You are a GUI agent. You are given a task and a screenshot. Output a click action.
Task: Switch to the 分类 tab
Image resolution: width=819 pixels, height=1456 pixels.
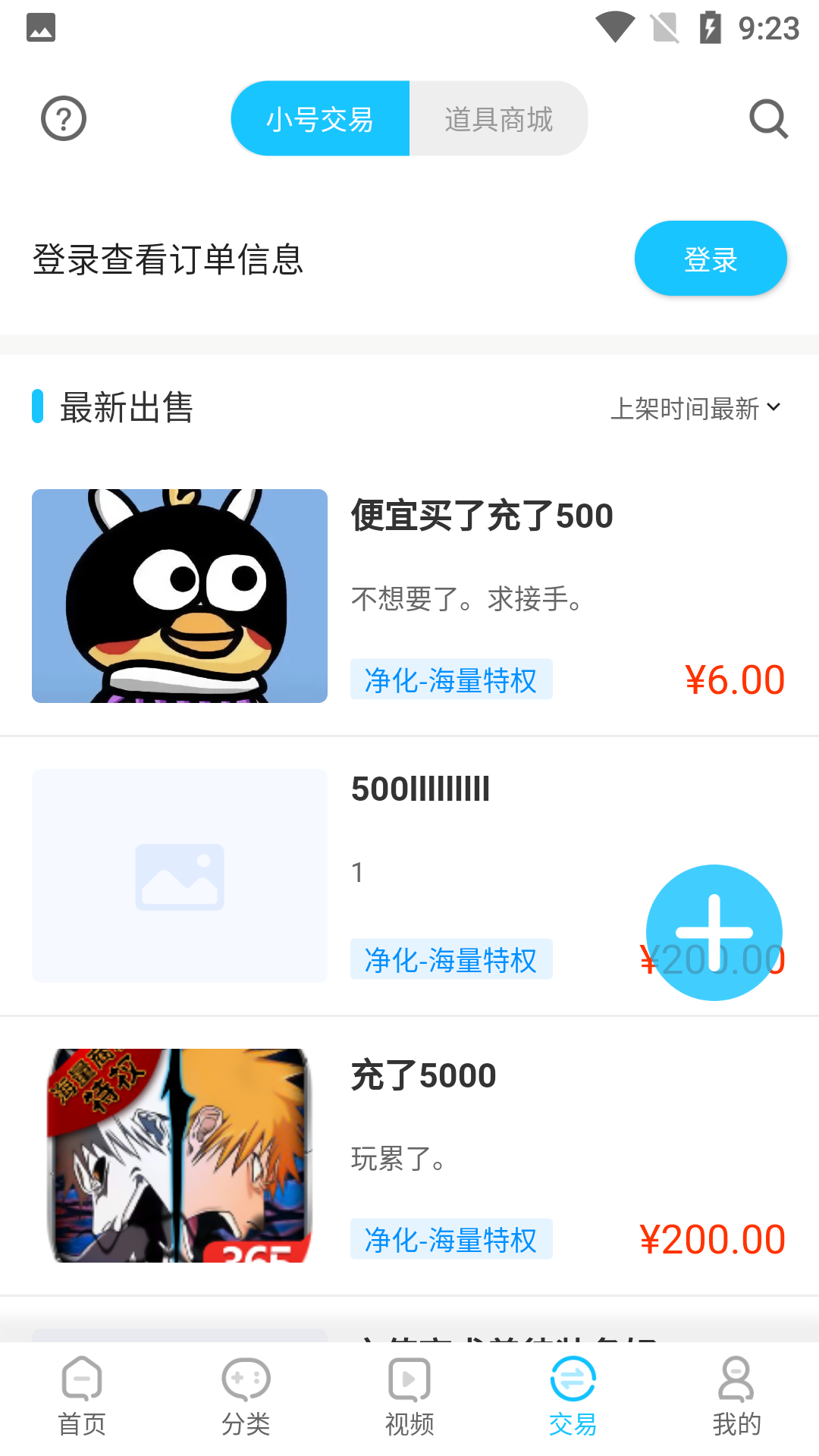click(x=246, y=1397)
